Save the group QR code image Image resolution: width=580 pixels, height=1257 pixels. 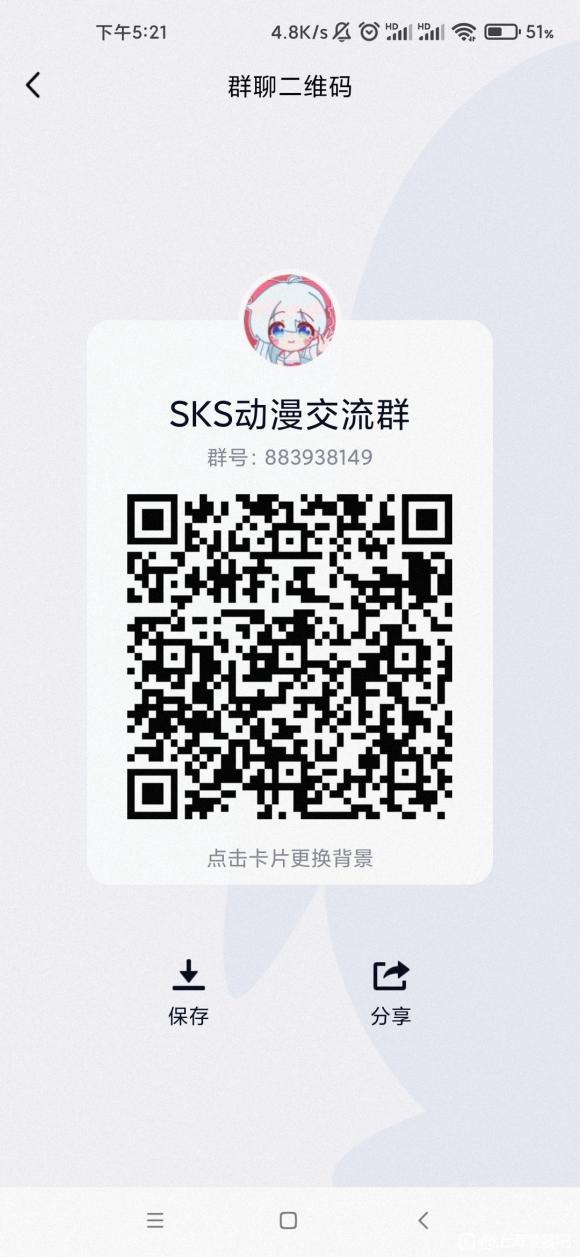point(188,993)
